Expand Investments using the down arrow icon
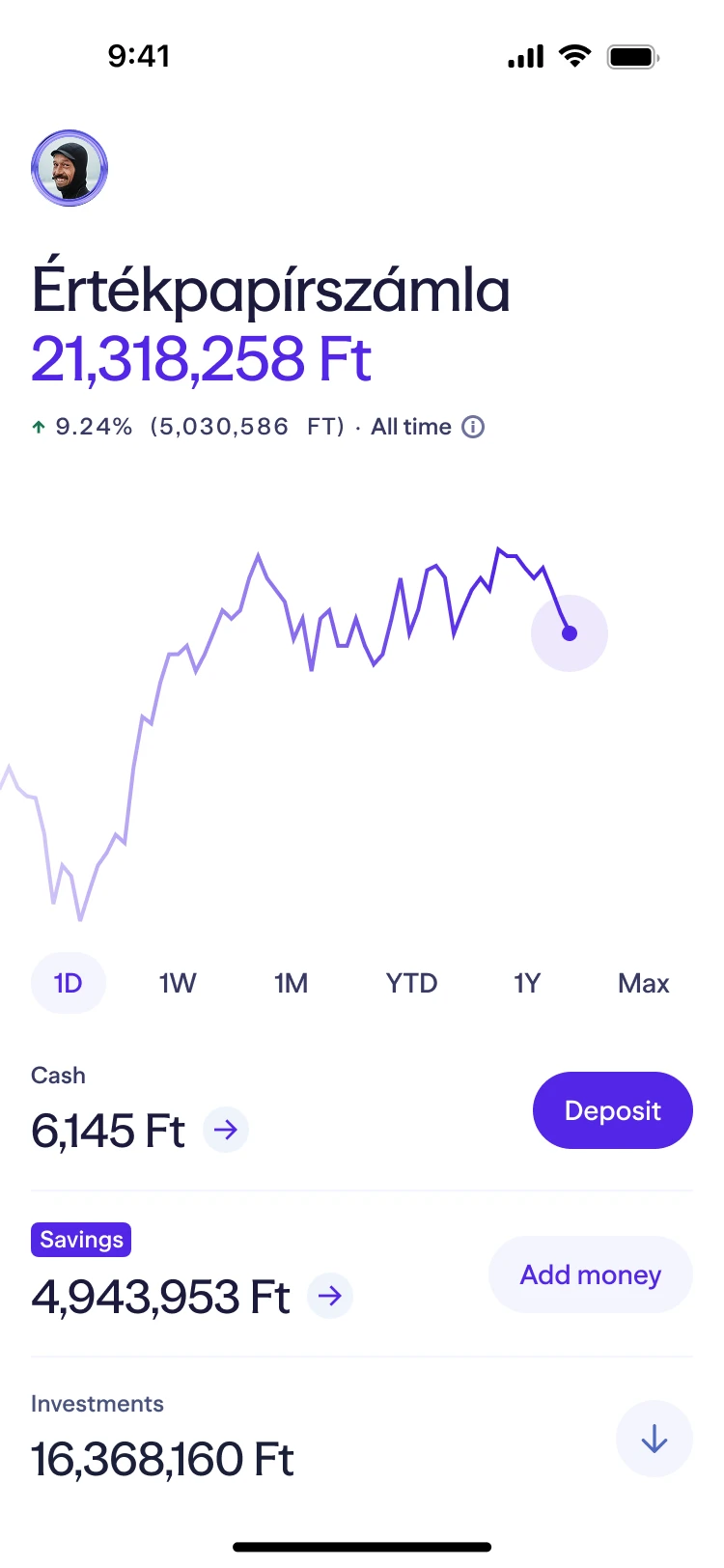 click(654, 1439)
